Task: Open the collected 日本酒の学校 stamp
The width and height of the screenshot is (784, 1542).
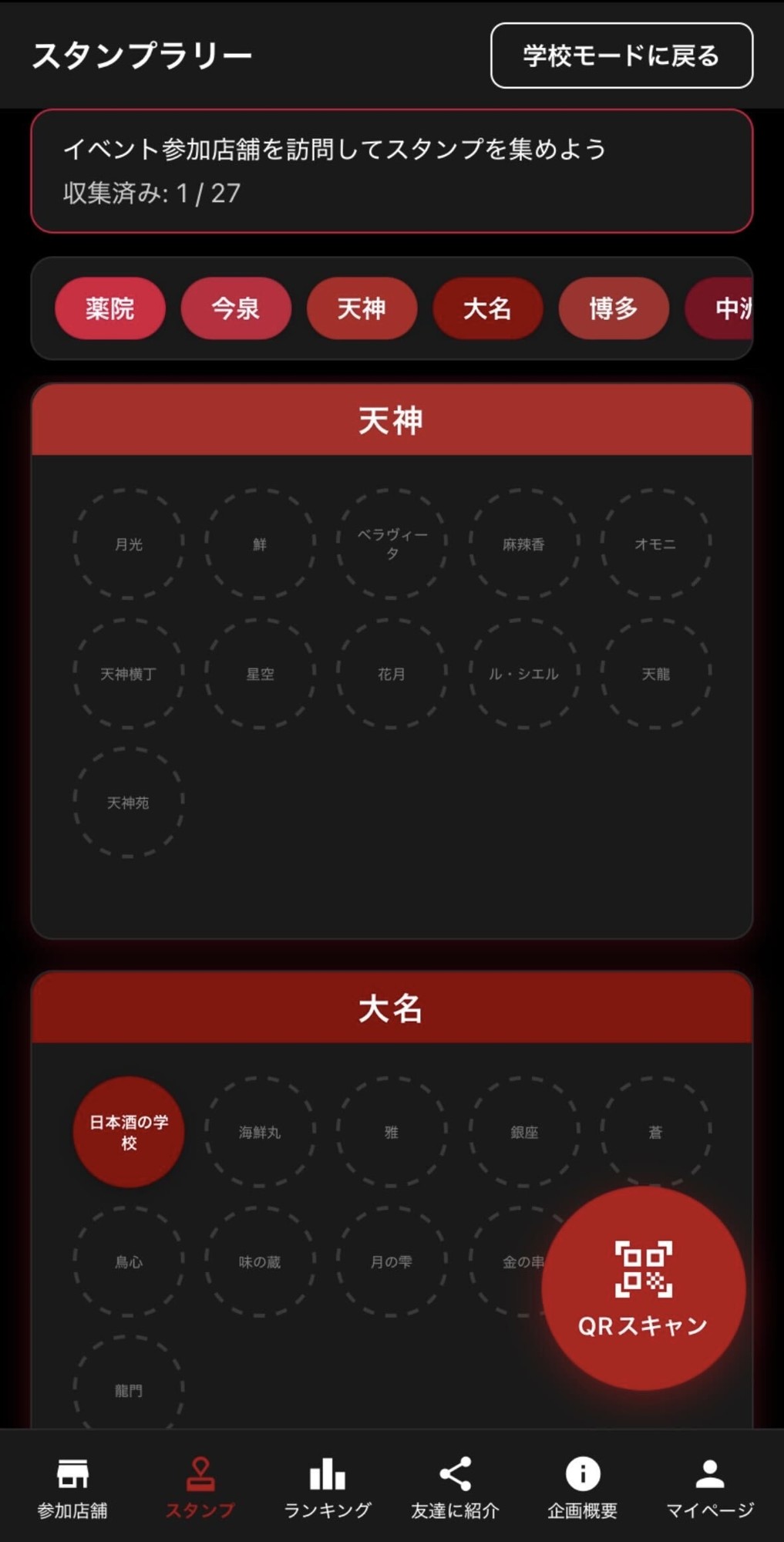Action: click(129, 1132)
